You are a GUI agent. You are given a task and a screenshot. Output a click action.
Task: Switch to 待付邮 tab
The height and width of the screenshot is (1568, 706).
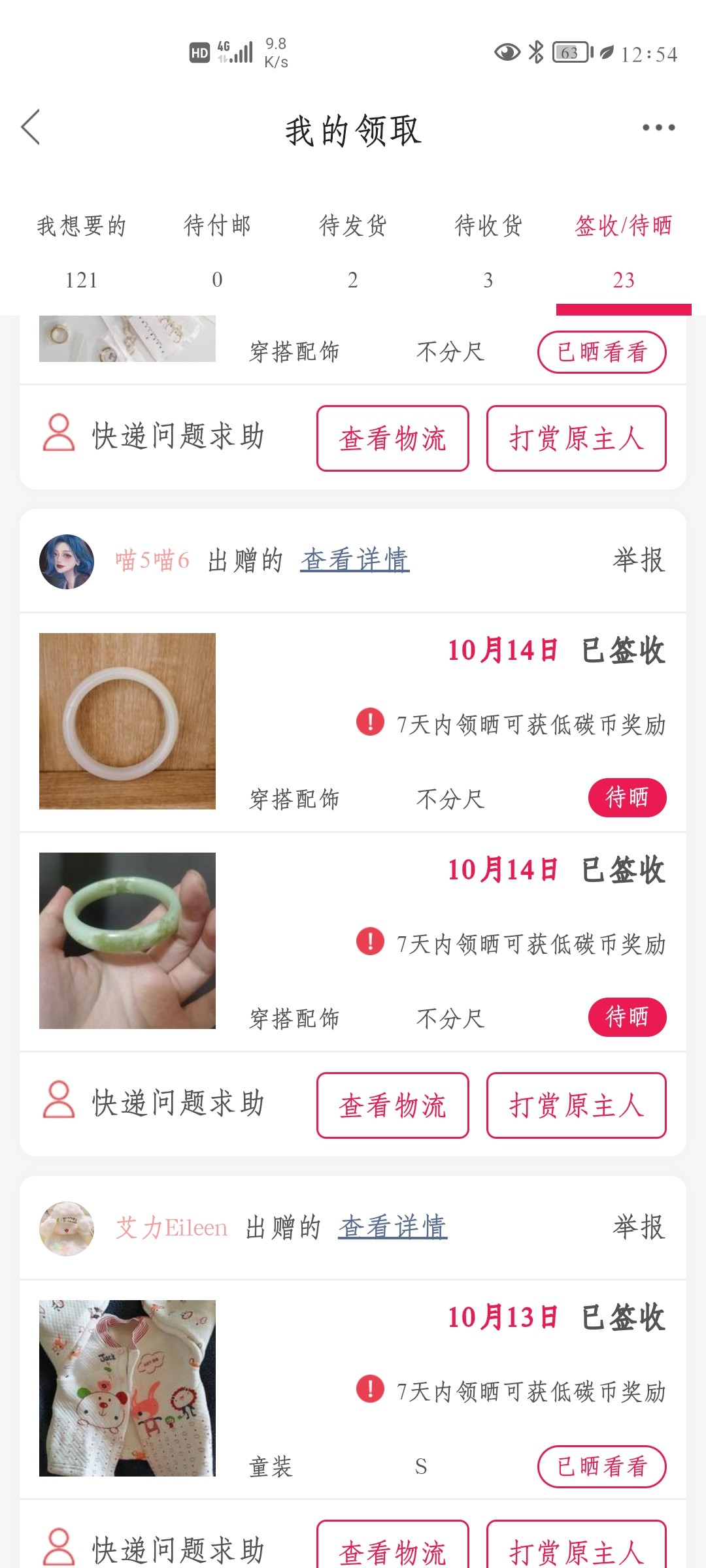217,252
